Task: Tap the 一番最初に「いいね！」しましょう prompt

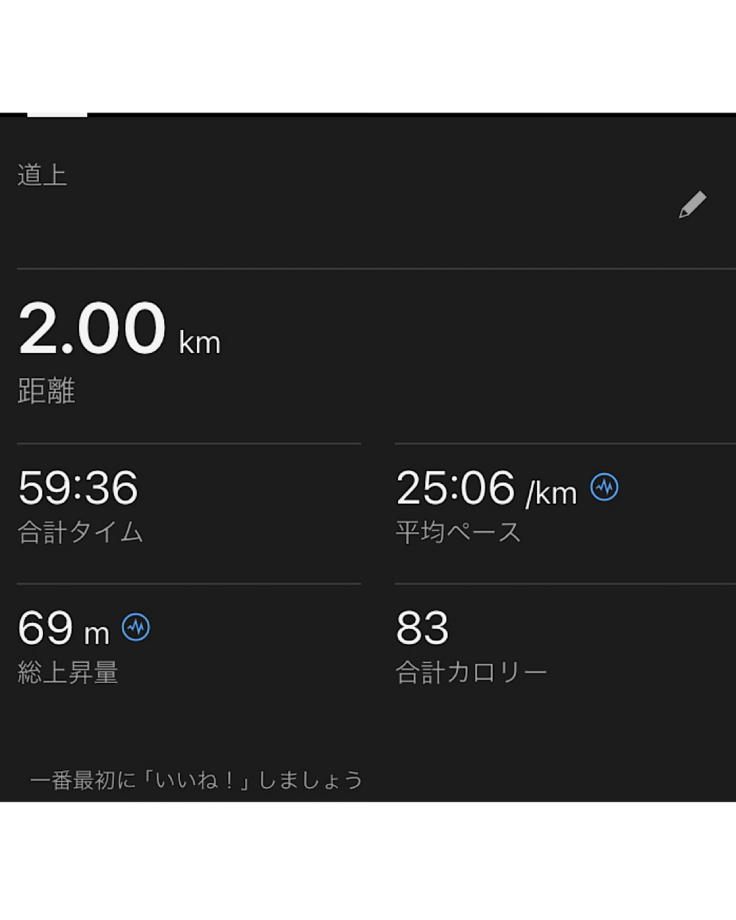Action: (196, 779)
